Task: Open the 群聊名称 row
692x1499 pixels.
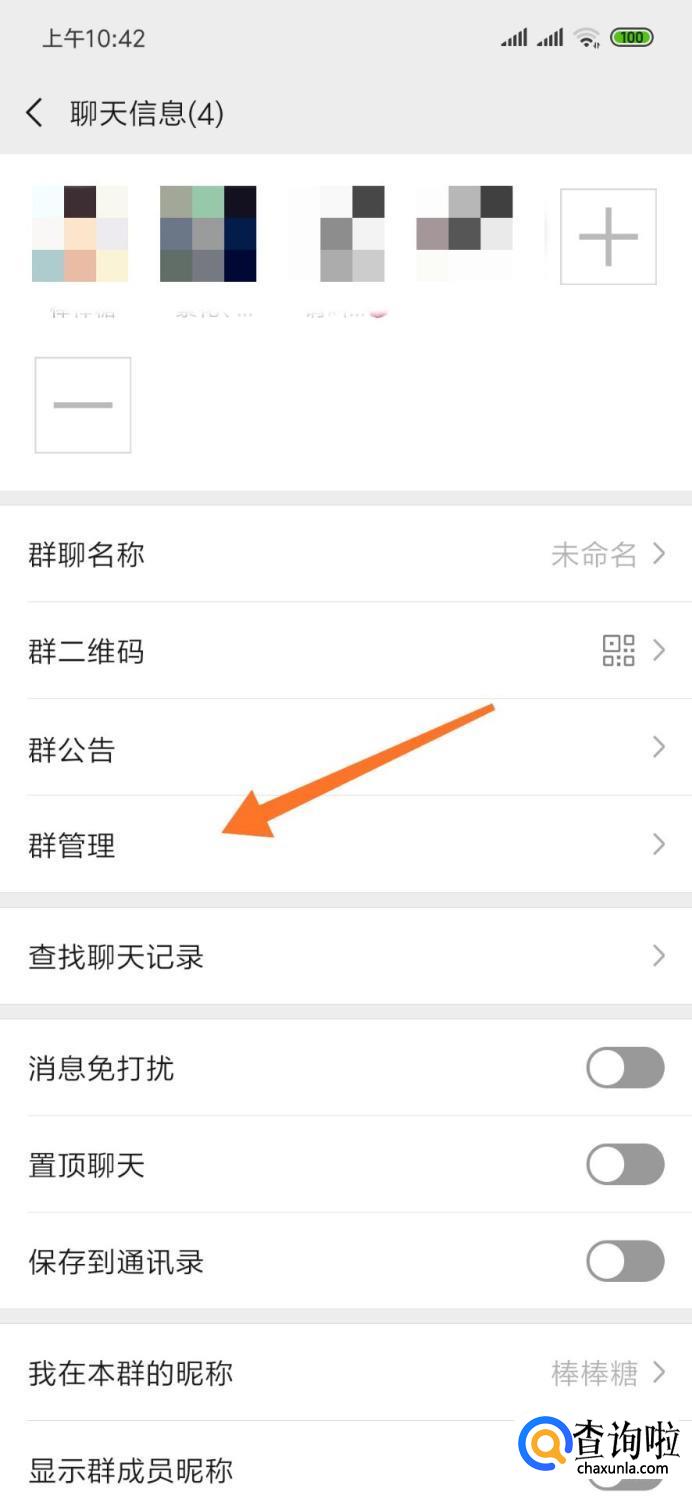Action: tap(346, 554)
